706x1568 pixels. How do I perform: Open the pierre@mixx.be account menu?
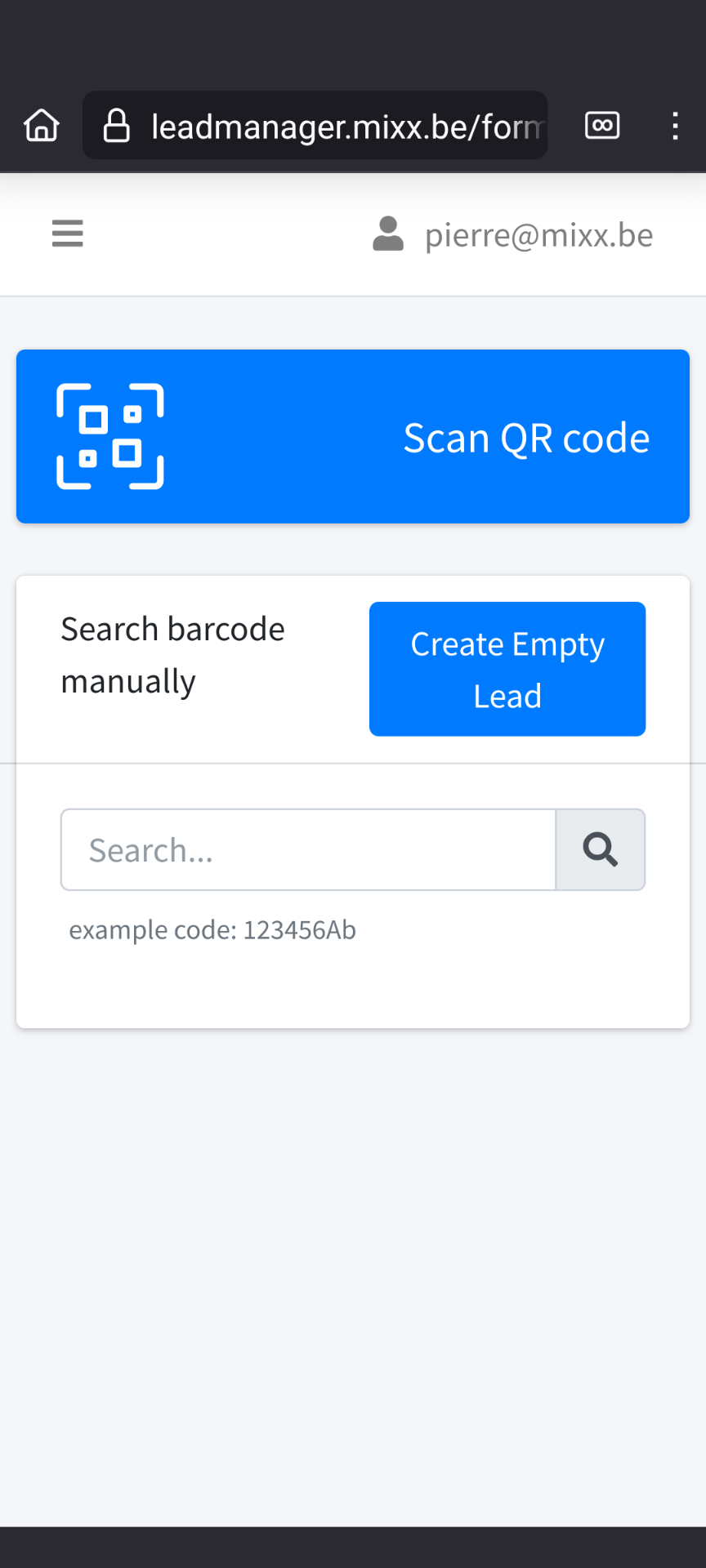pos(512,235)
